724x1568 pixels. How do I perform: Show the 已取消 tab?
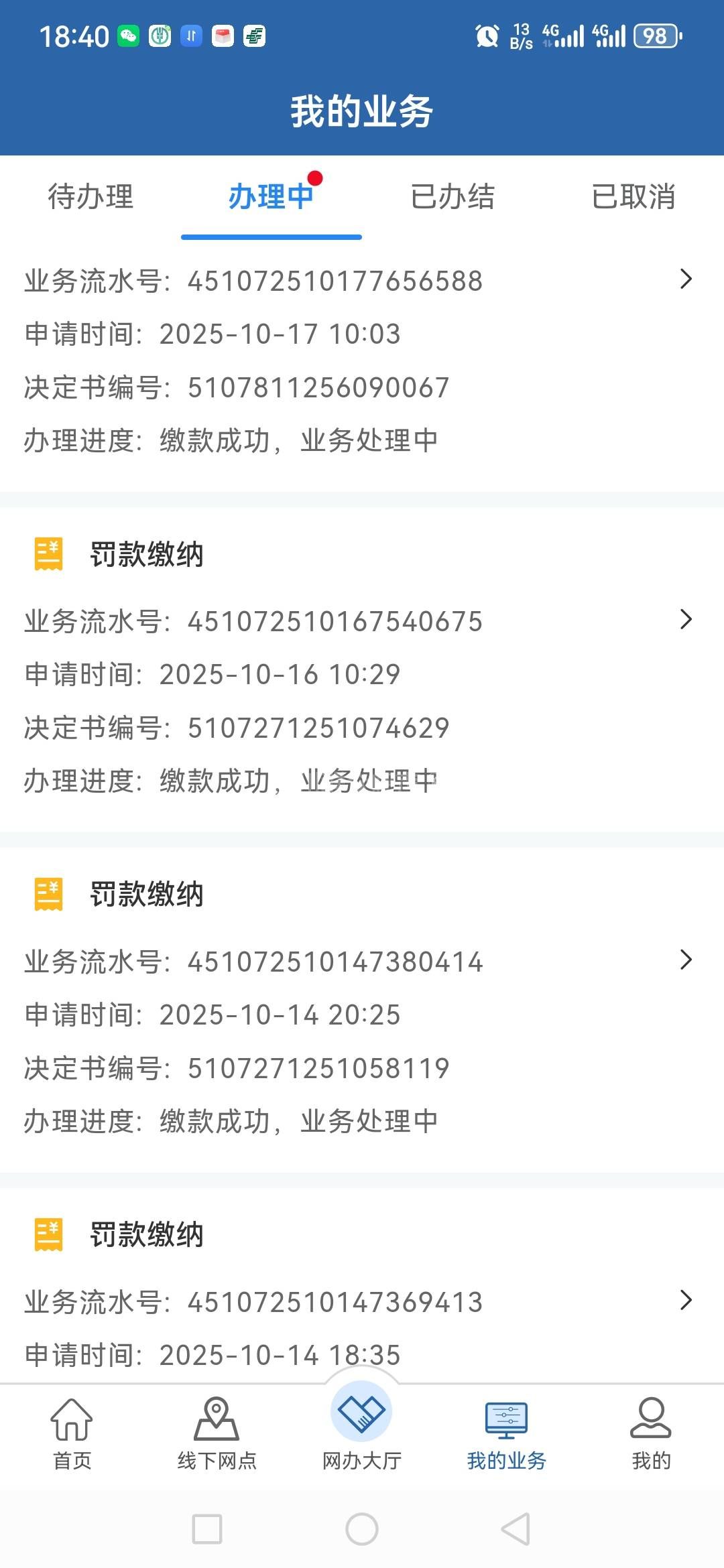633,197
